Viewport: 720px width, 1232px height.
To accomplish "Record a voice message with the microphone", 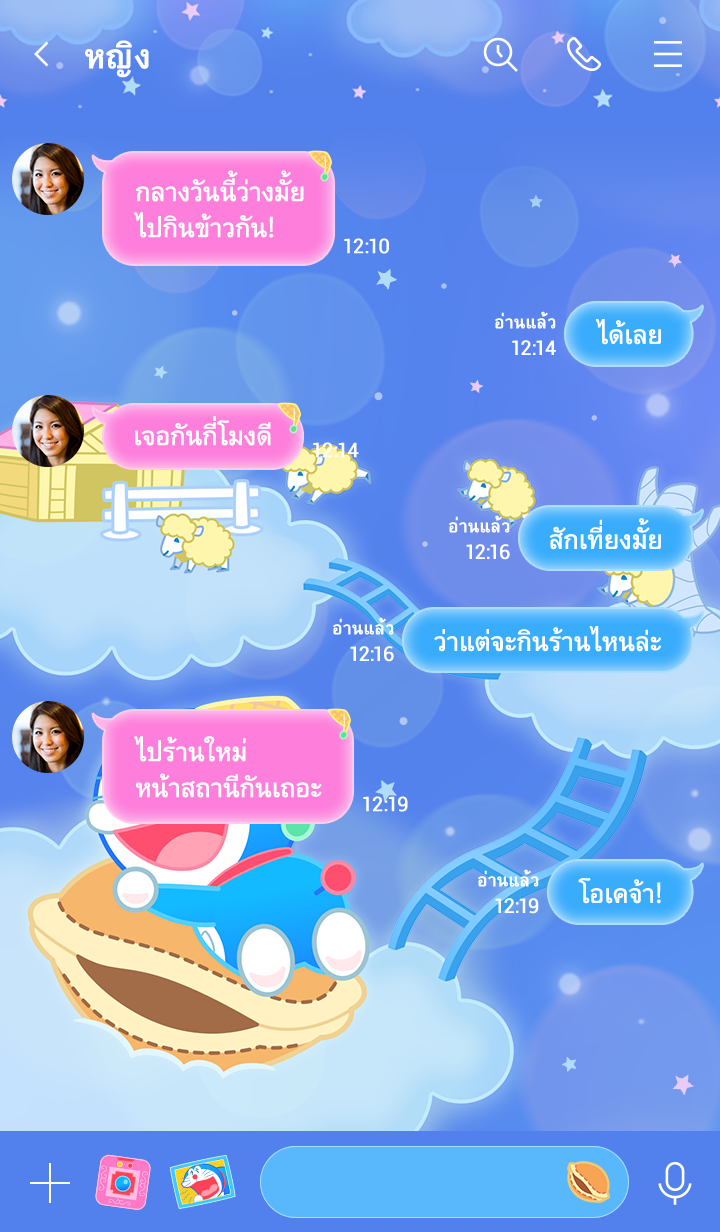I will click(674, 1183).
